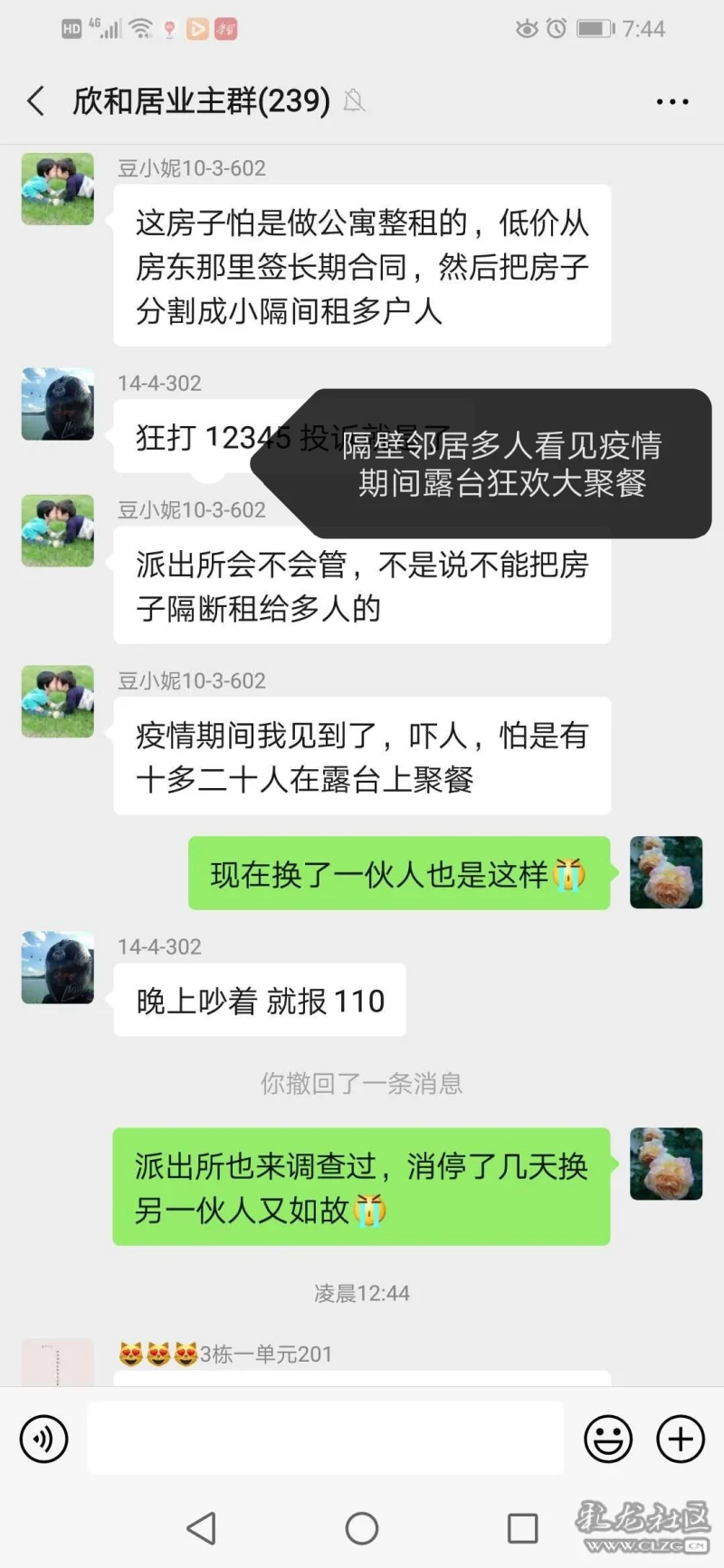Open the chat info overflow menu

[672, 102]
